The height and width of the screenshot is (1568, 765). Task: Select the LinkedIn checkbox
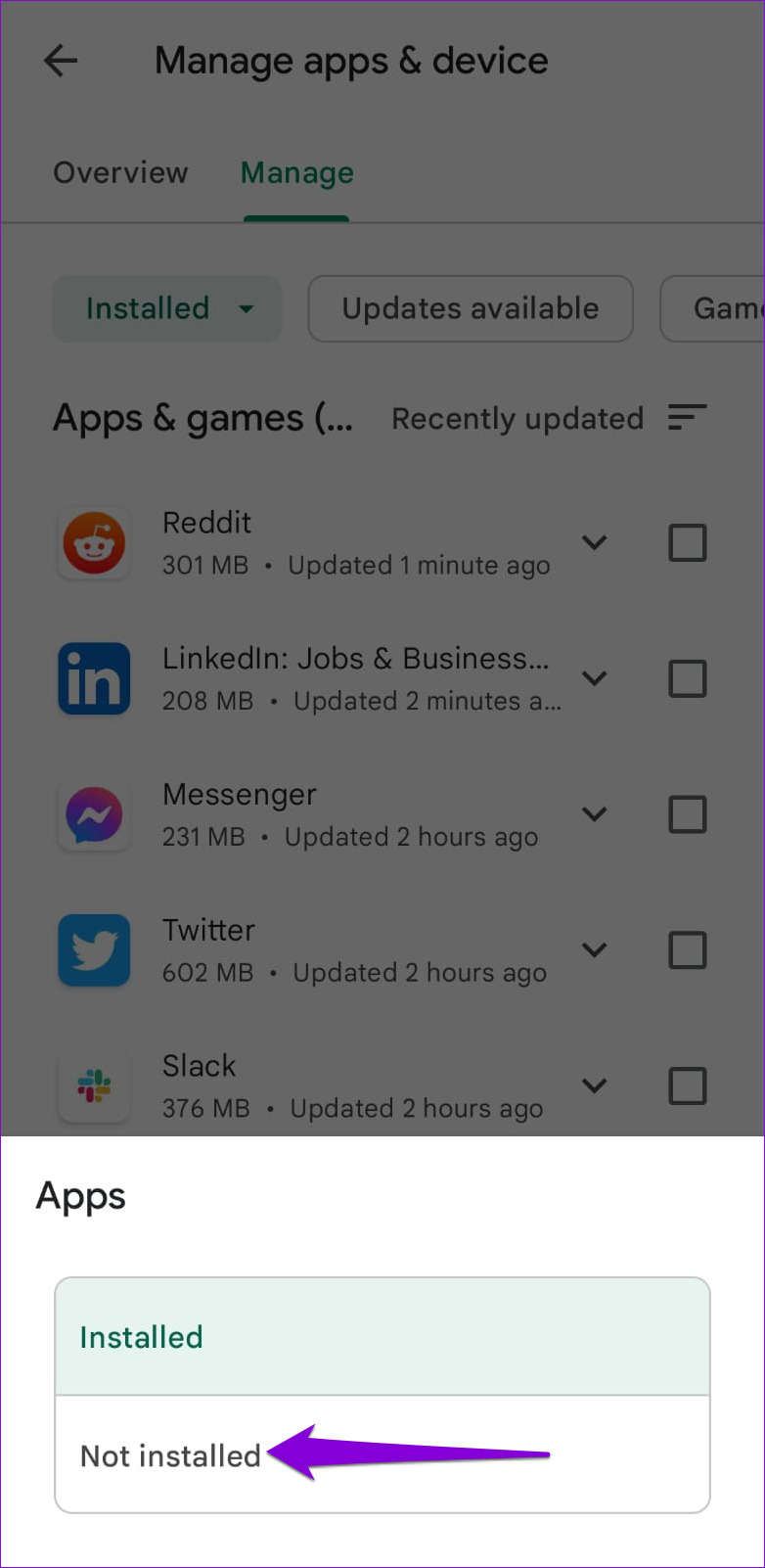point(688,678)
